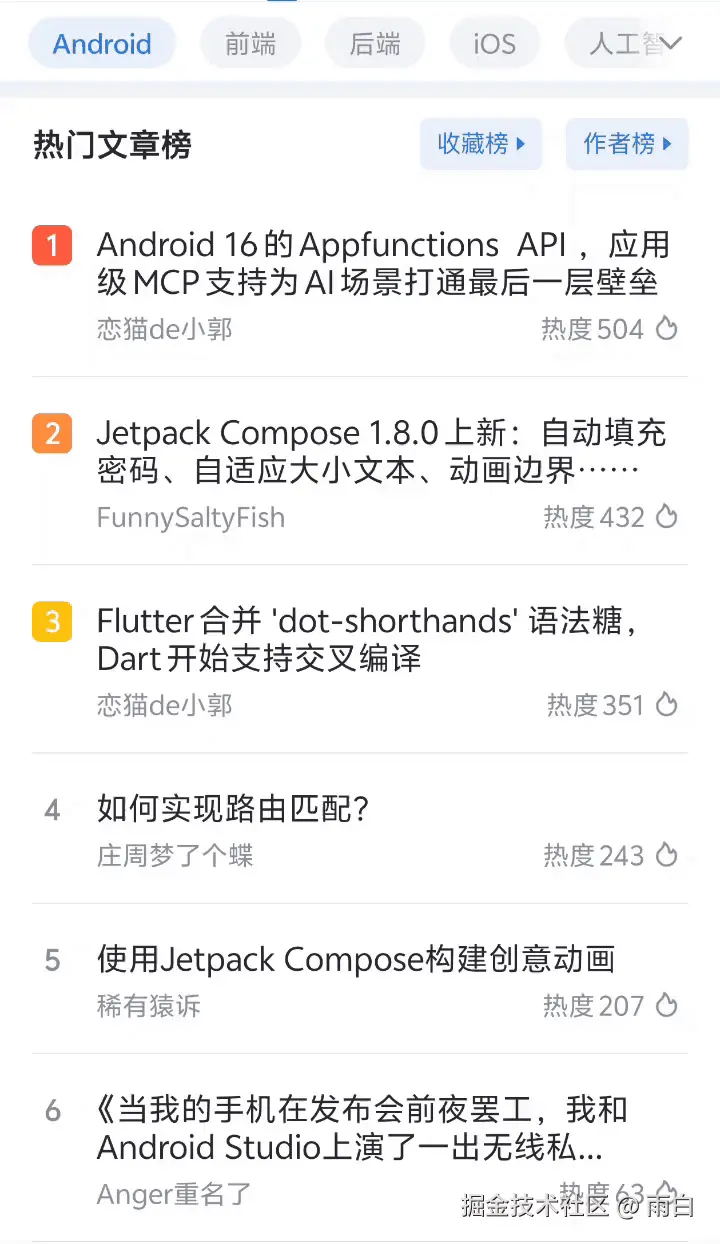Switch to the 前端 category
Viewport: 720px width, 1244px height.
[250, 44]
